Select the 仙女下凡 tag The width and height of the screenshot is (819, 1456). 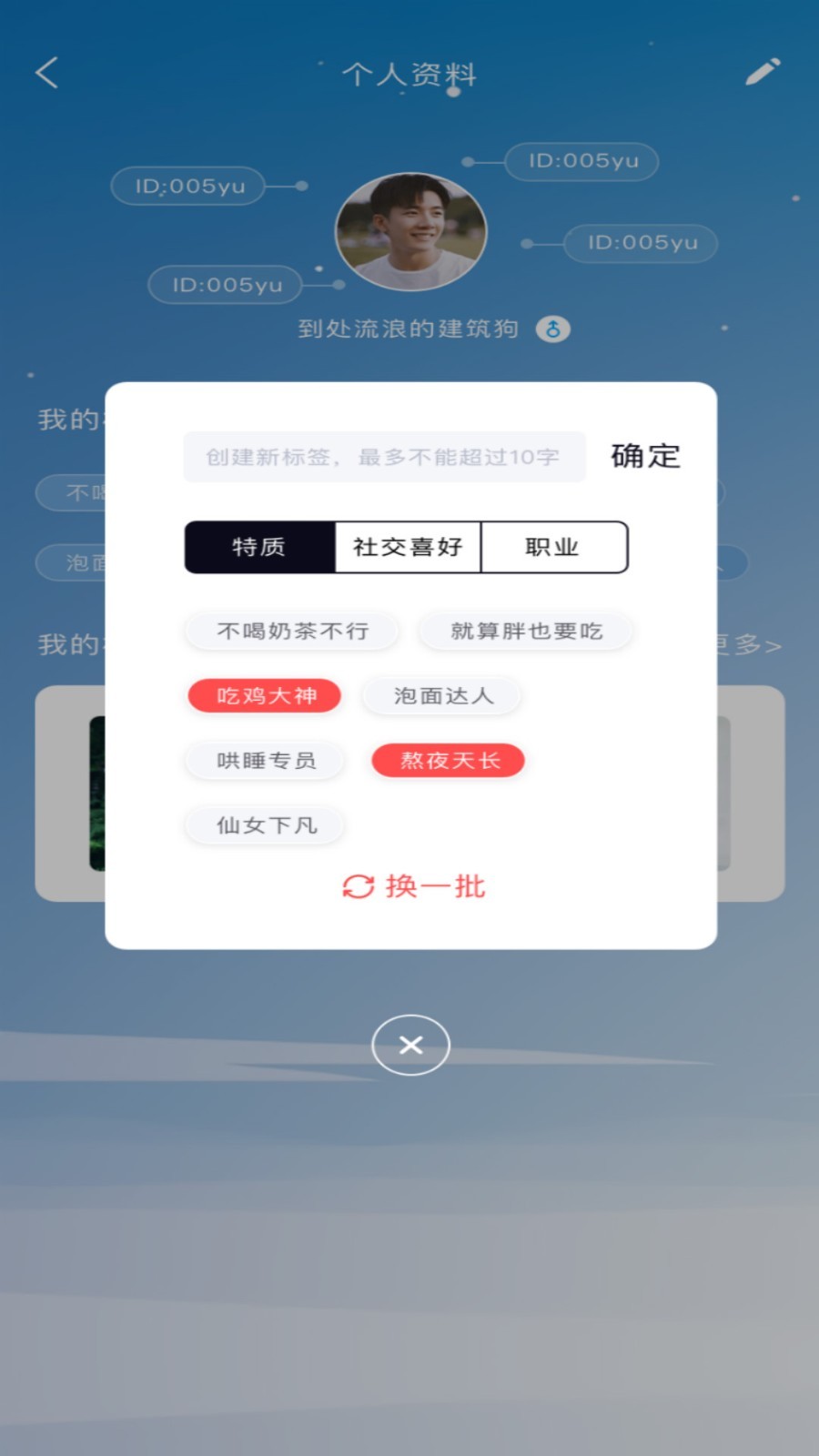[265, 825]
